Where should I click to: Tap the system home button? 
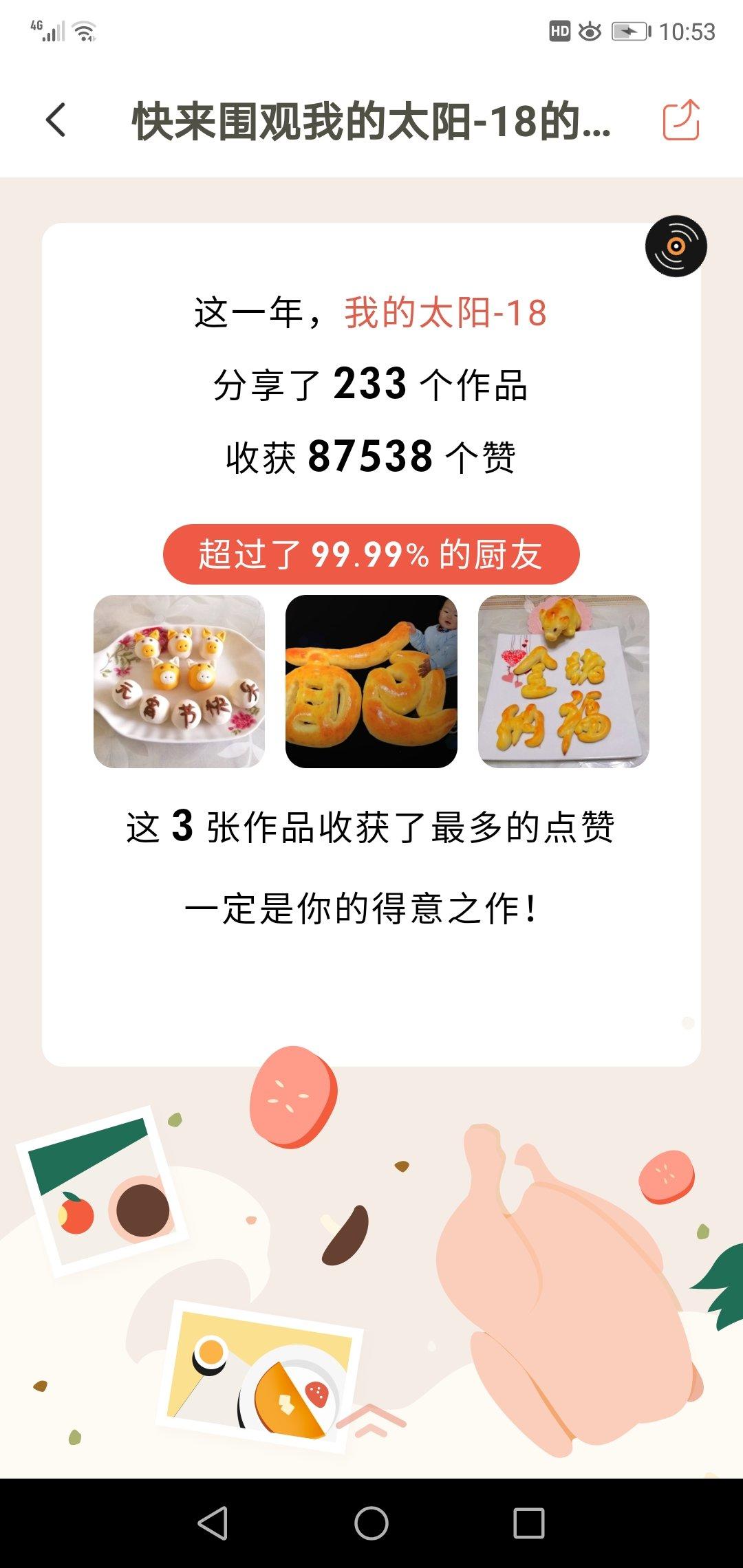click(x=371, y=1523)
